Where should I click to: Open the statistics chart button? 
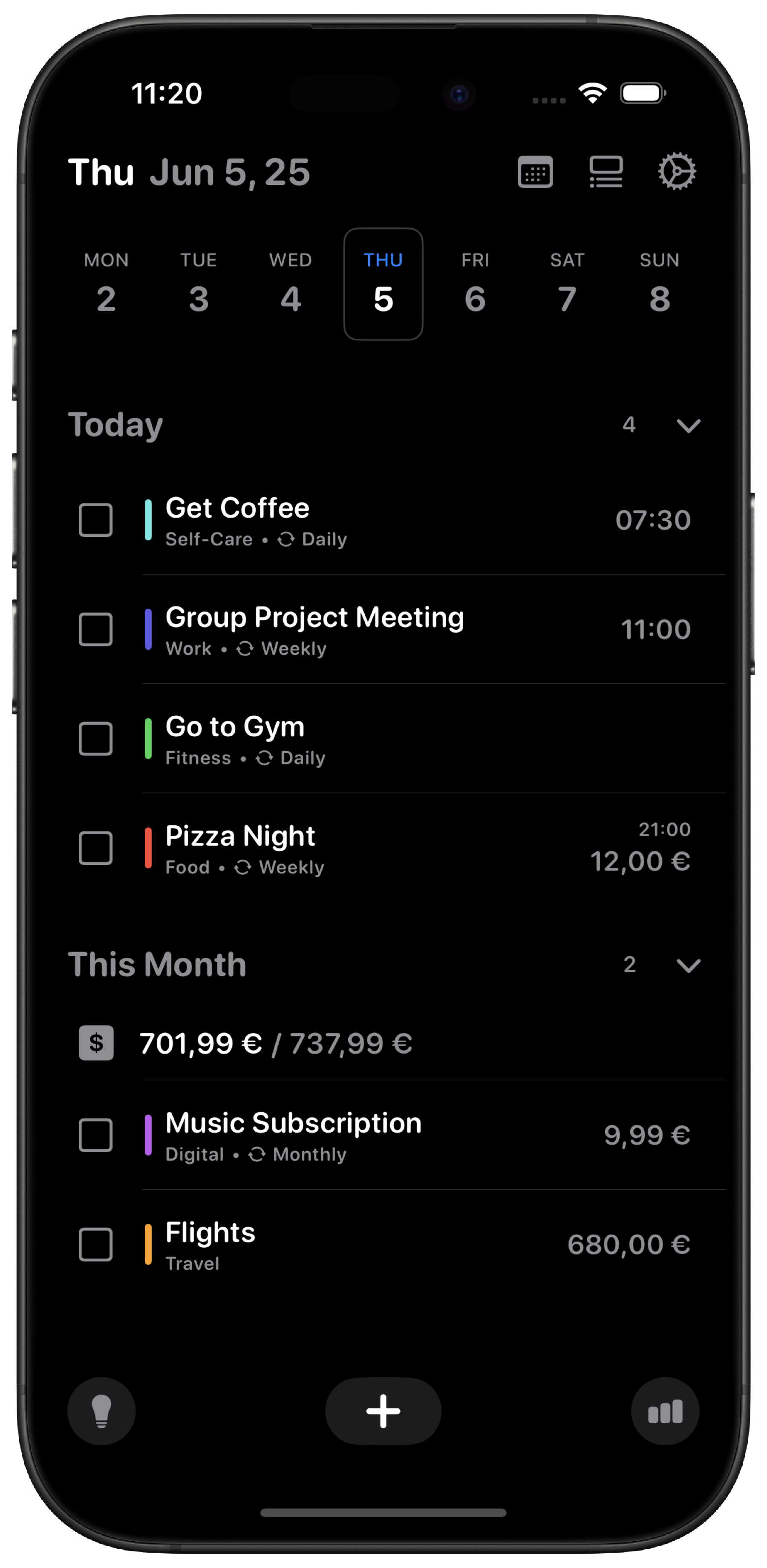pos(665,1411)
